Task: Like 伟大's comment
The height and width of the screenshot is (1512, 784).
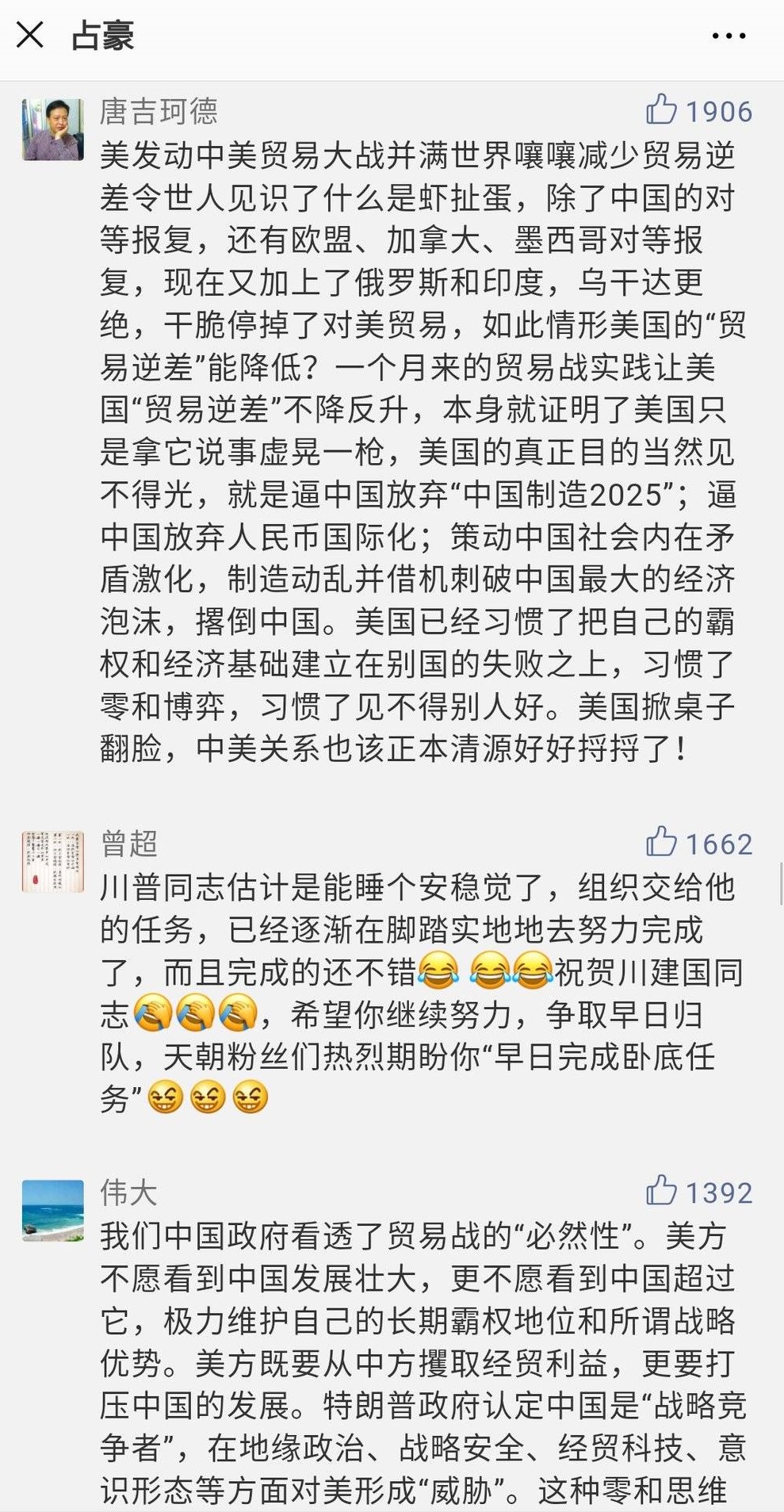Action: pos(662,1191)
